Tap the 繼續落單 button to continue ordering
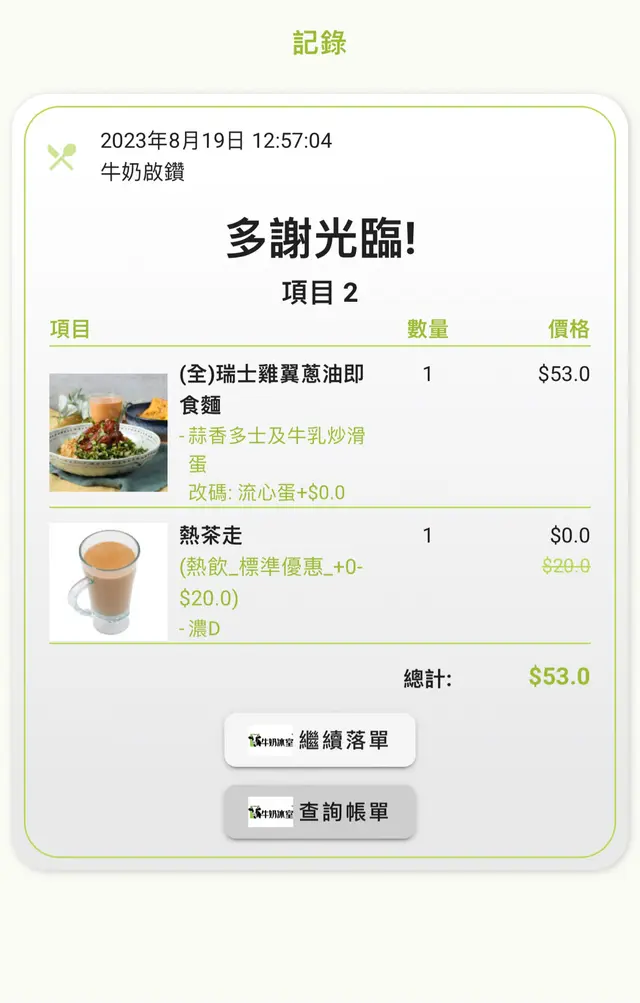This screenshot has width=640, height=1003. 320,740
